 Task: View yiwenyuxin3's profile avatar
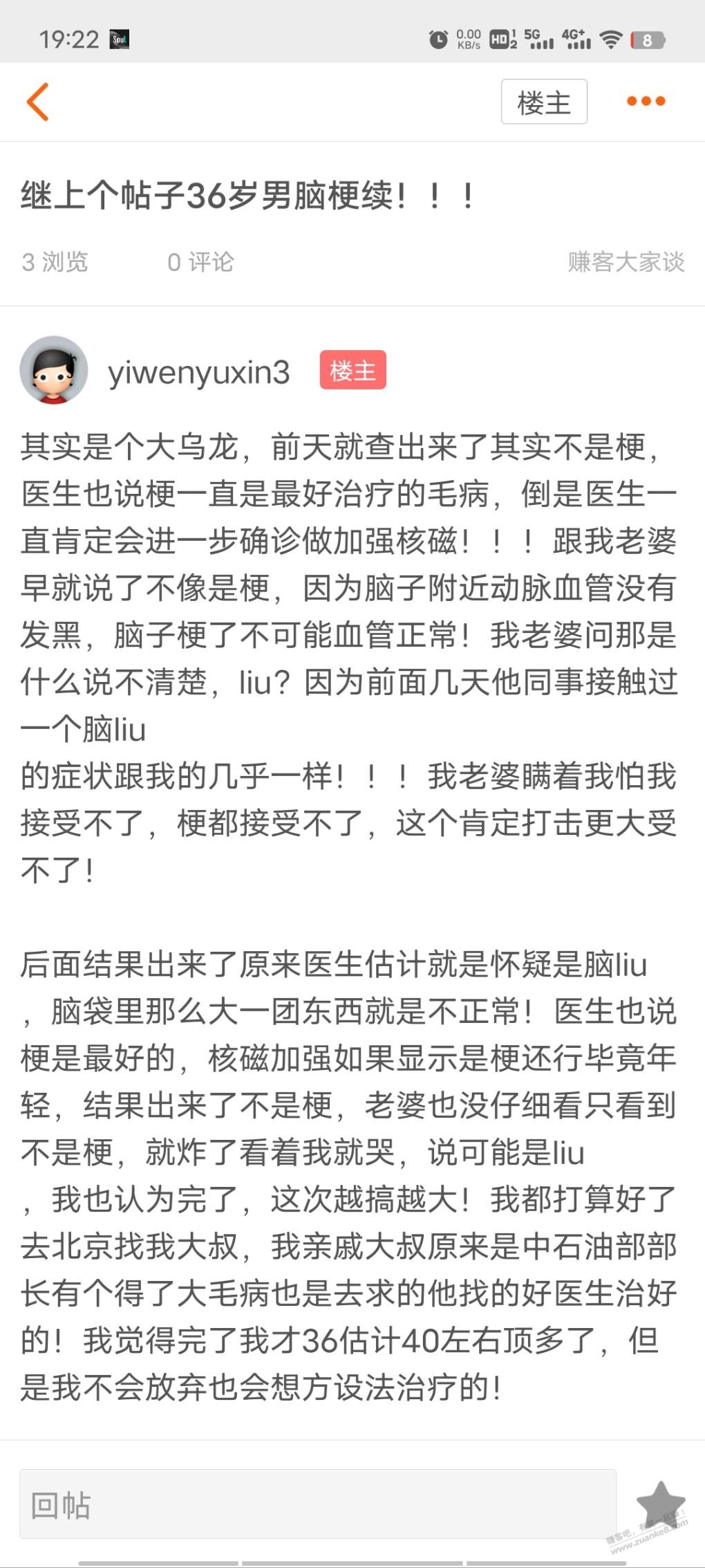click(54, 371)
